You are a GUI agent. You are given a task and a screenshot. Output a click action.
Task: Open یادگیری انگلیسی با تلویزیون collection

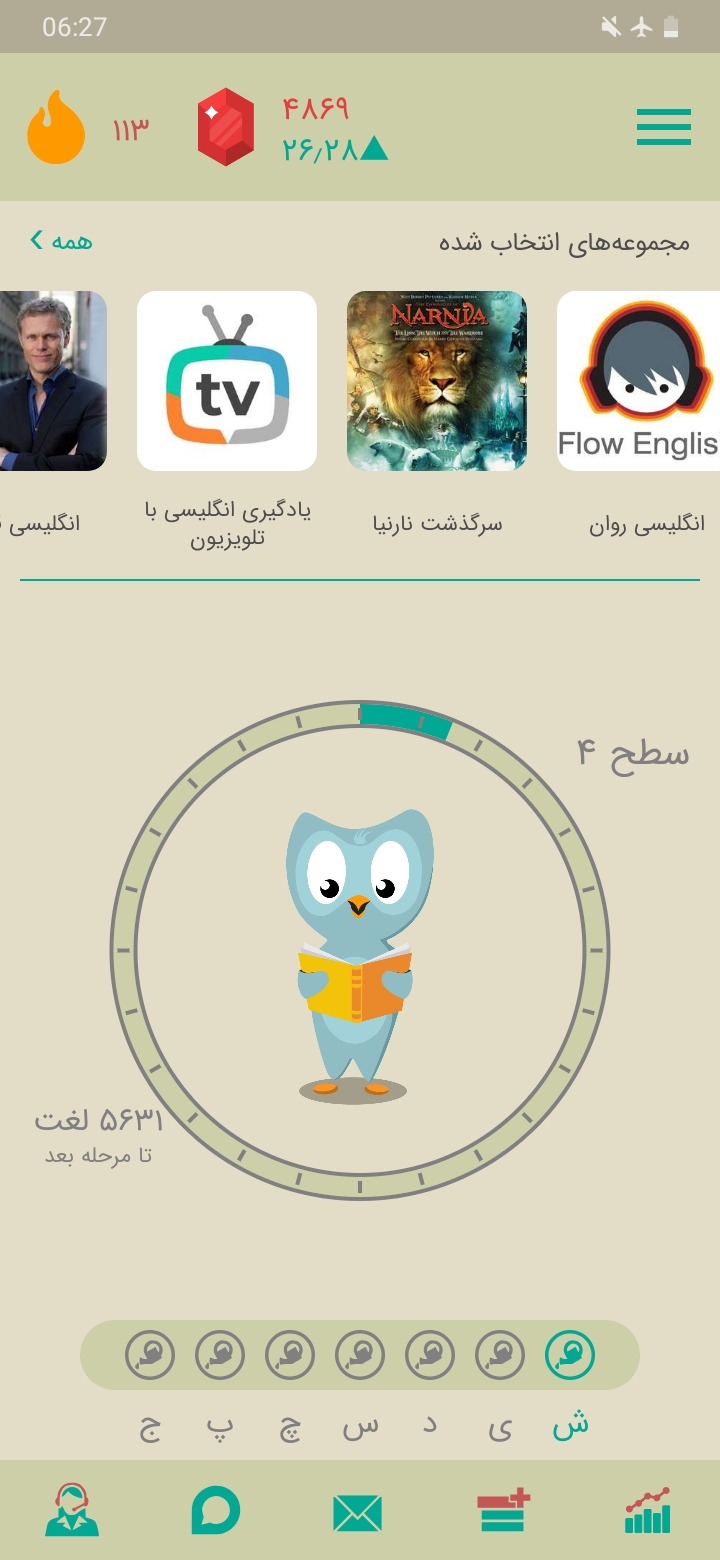[x=227, y=381]
